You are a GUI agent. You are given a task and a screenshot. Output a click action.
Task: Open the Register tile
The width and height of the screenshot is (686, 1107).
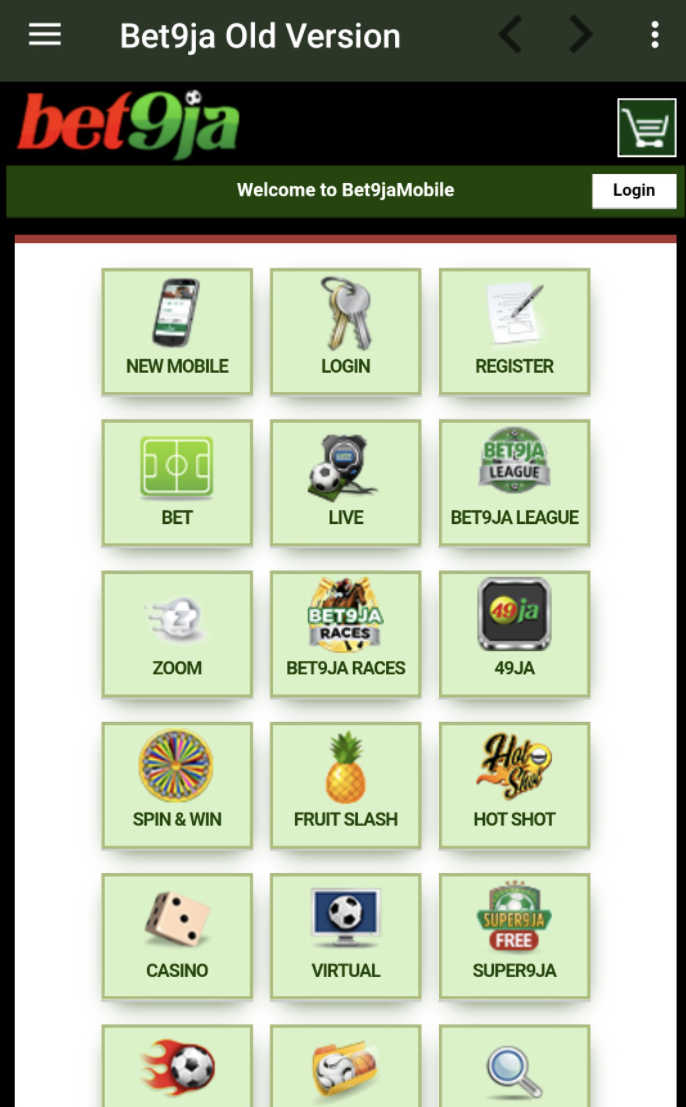(x=514, y=332)
